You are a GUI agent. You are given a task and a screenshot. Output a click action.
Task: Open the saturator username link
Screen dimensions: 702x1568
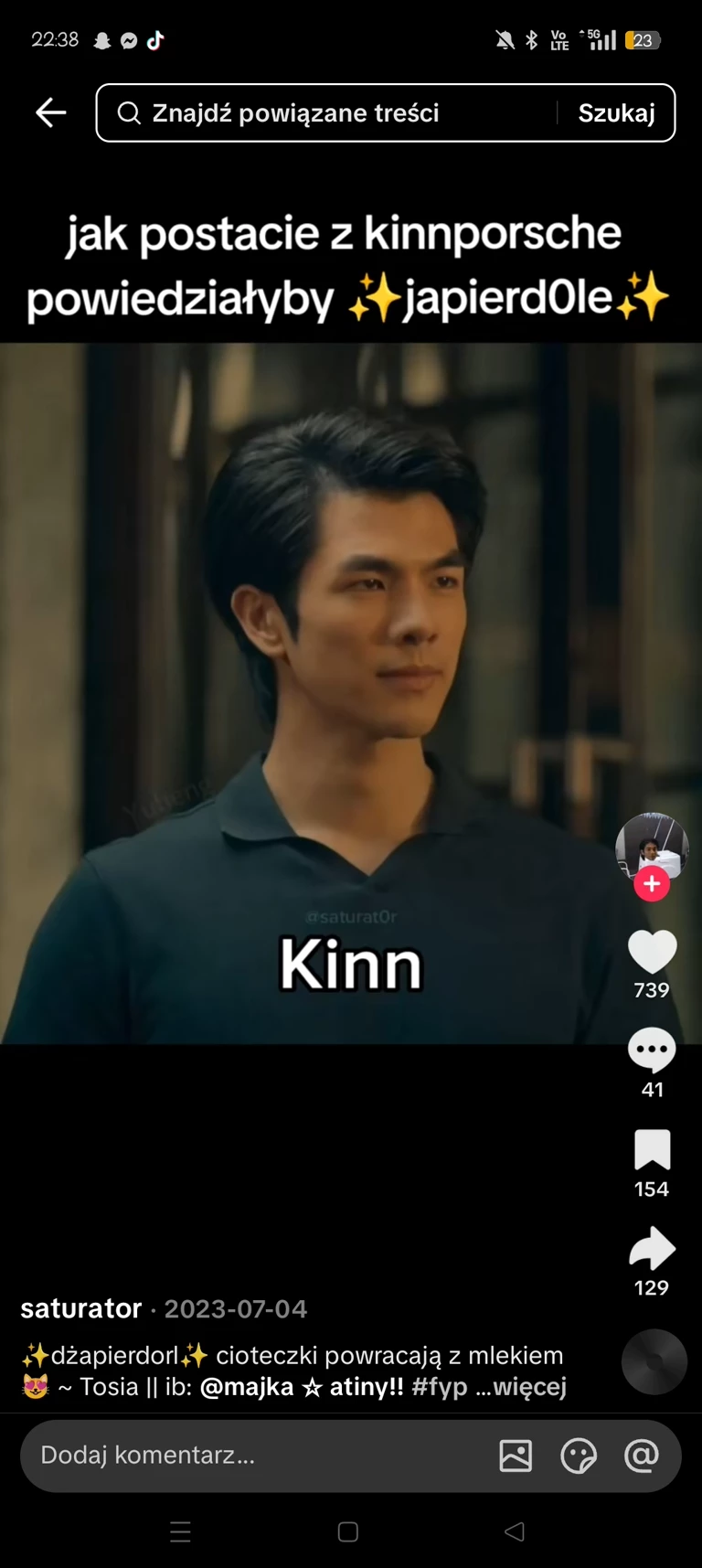(x=81, y=1308)
